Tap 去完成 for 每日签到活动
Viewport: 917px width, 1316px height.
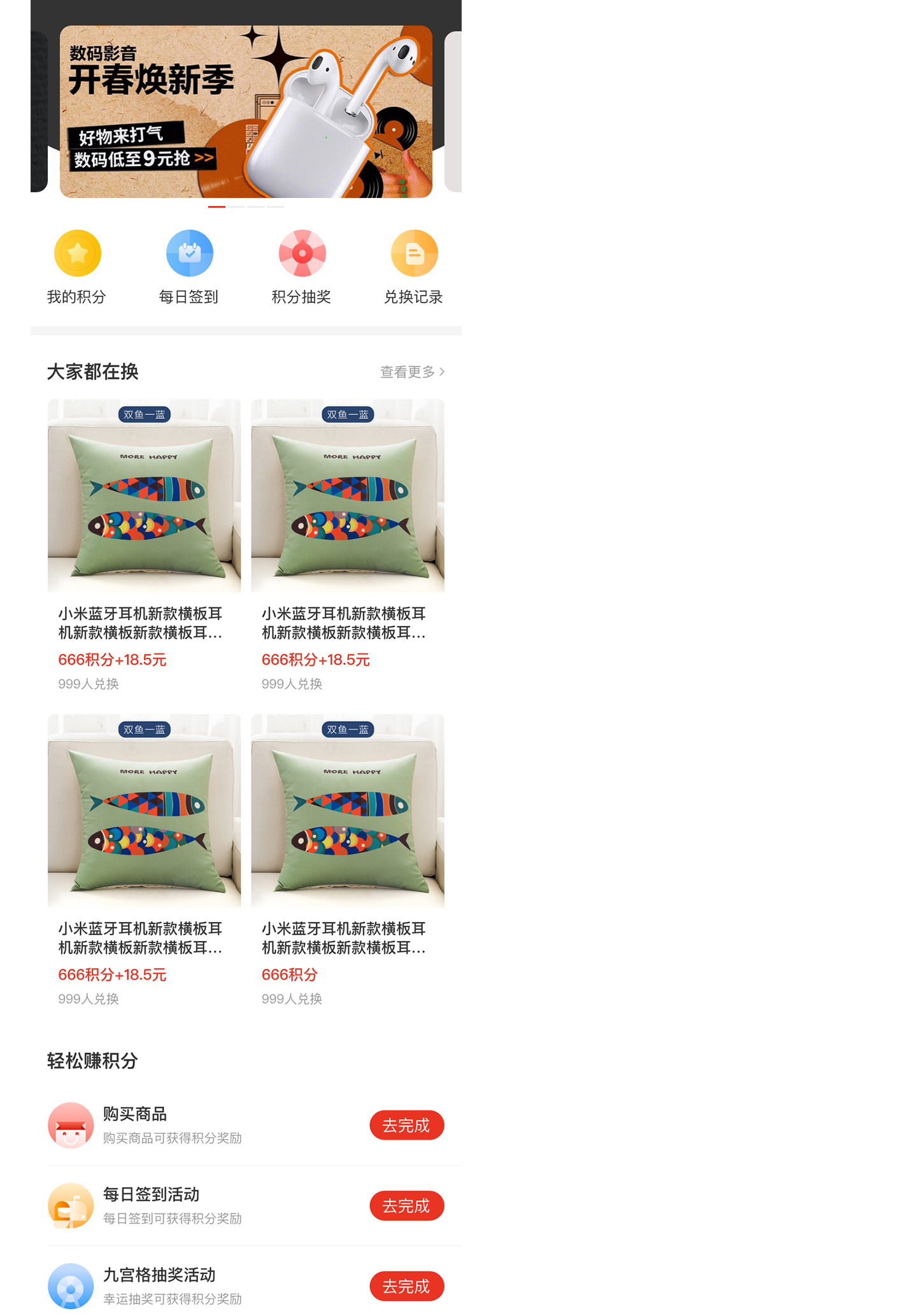tap(406, 1206)
